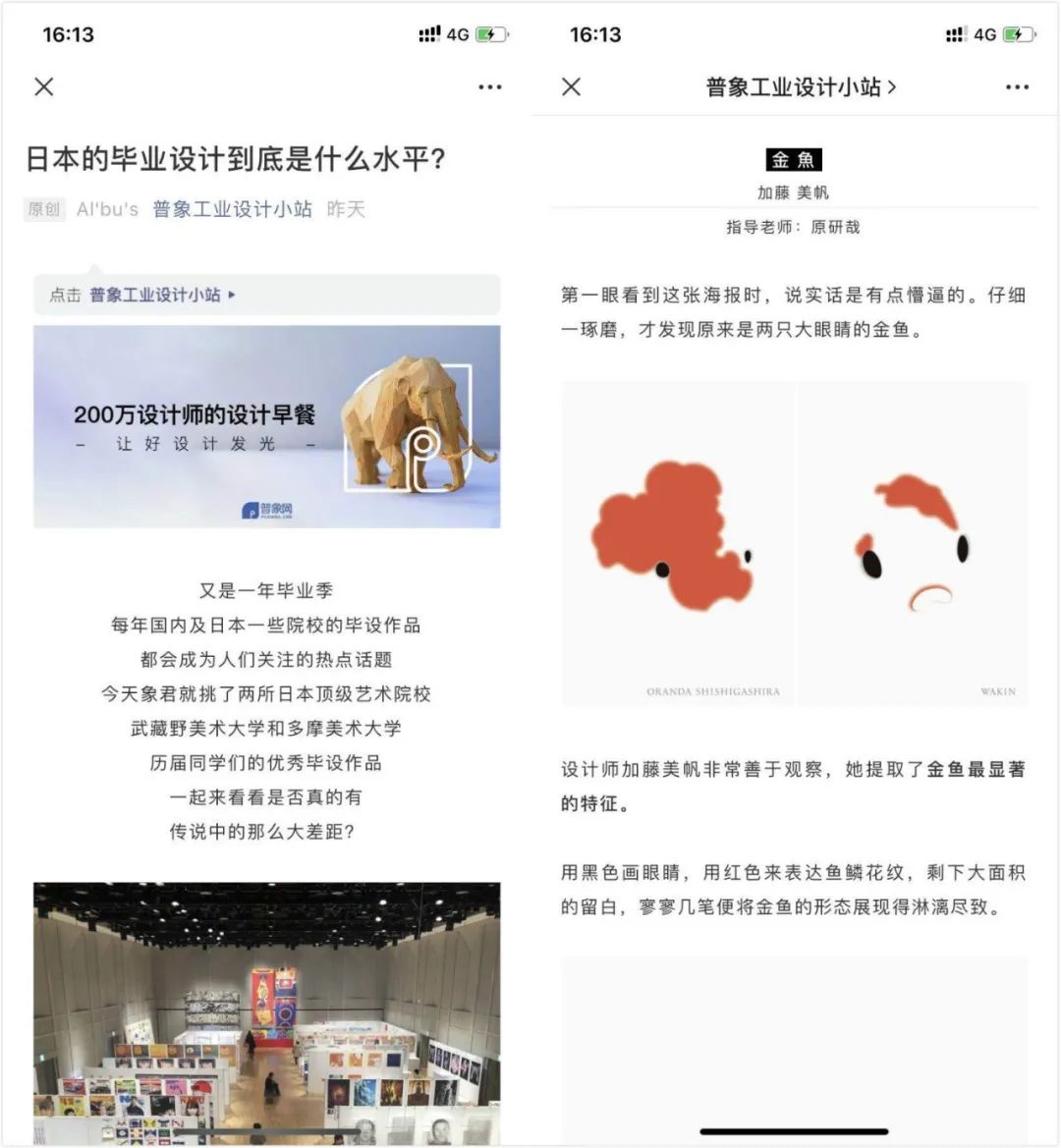Viewport: 1061px width, 1148px height.
Task: View the exhibition hall photo
Action: click(x=266, y=1014)
